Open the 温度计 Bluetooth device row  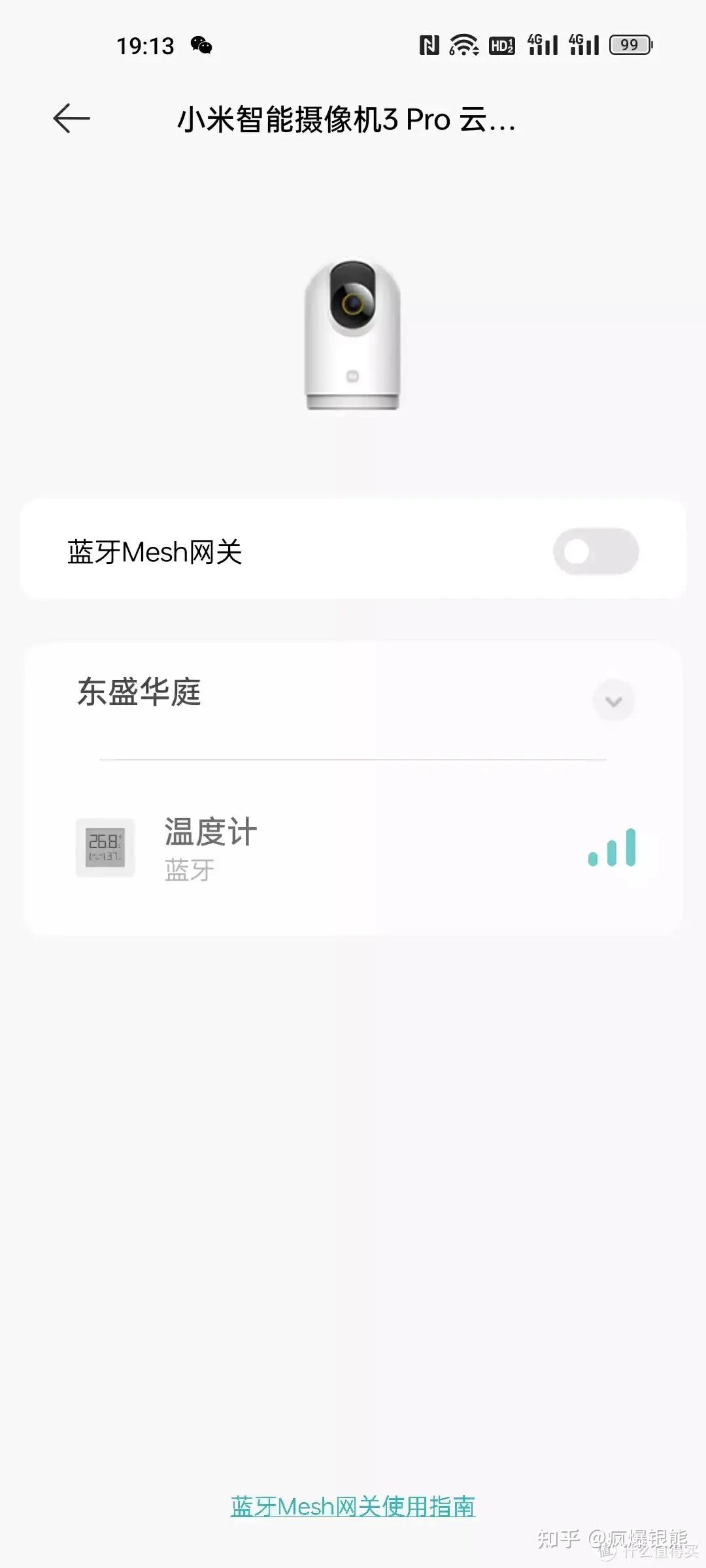tap(353, 848)
